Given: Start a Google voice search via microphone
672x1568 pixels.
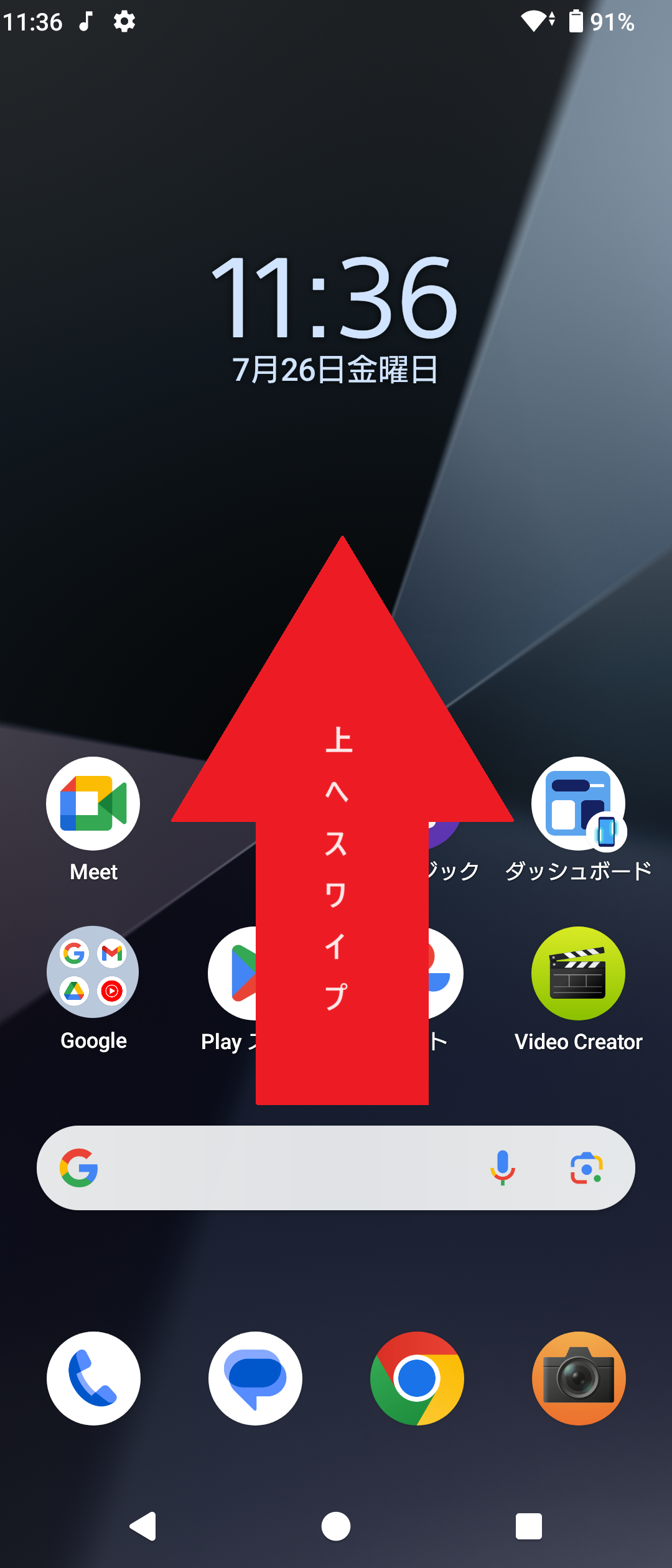Looking at the screenshot, I should coord(503,1169).
